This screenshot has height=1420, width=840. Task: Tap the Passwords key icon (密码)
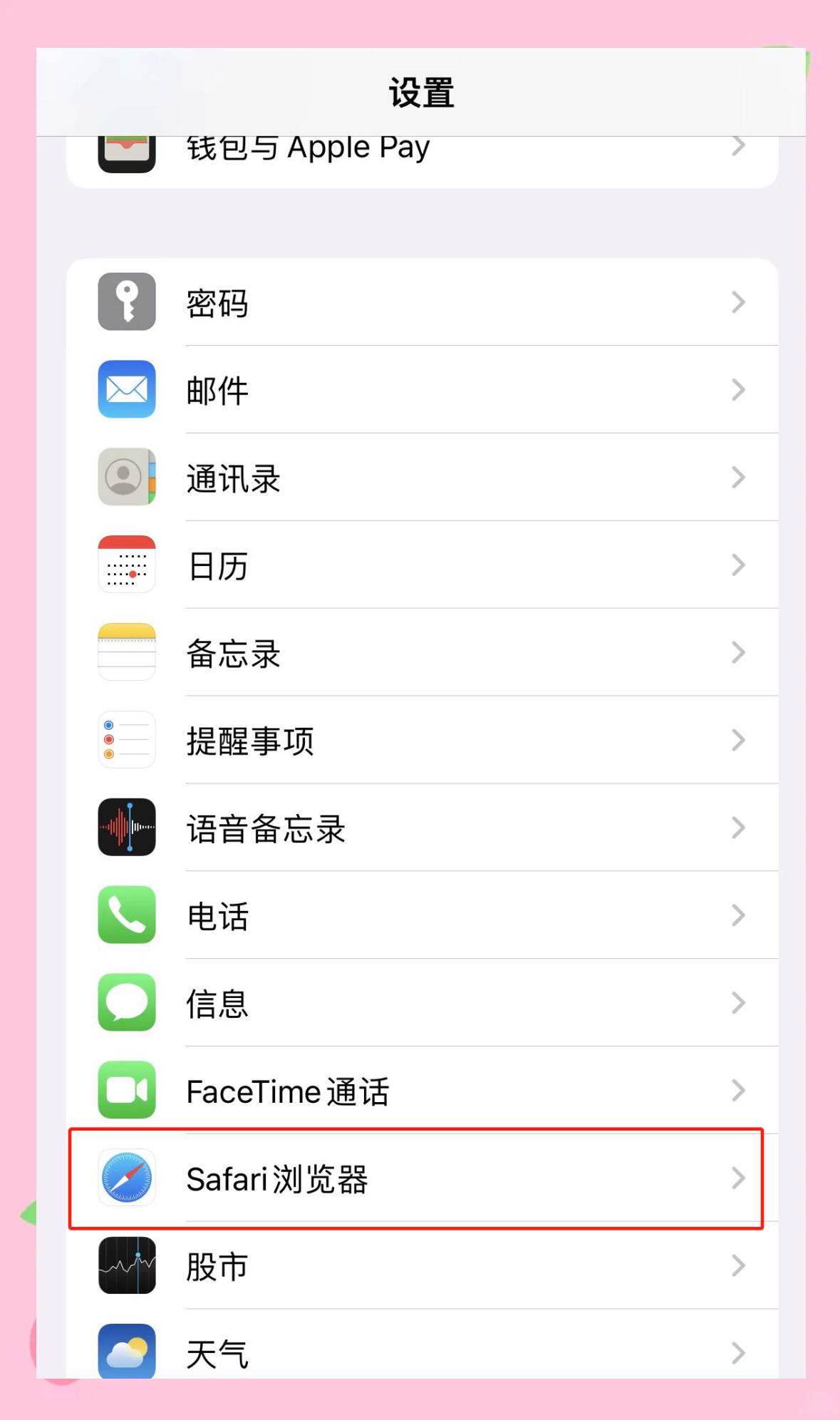pos(126,303)
